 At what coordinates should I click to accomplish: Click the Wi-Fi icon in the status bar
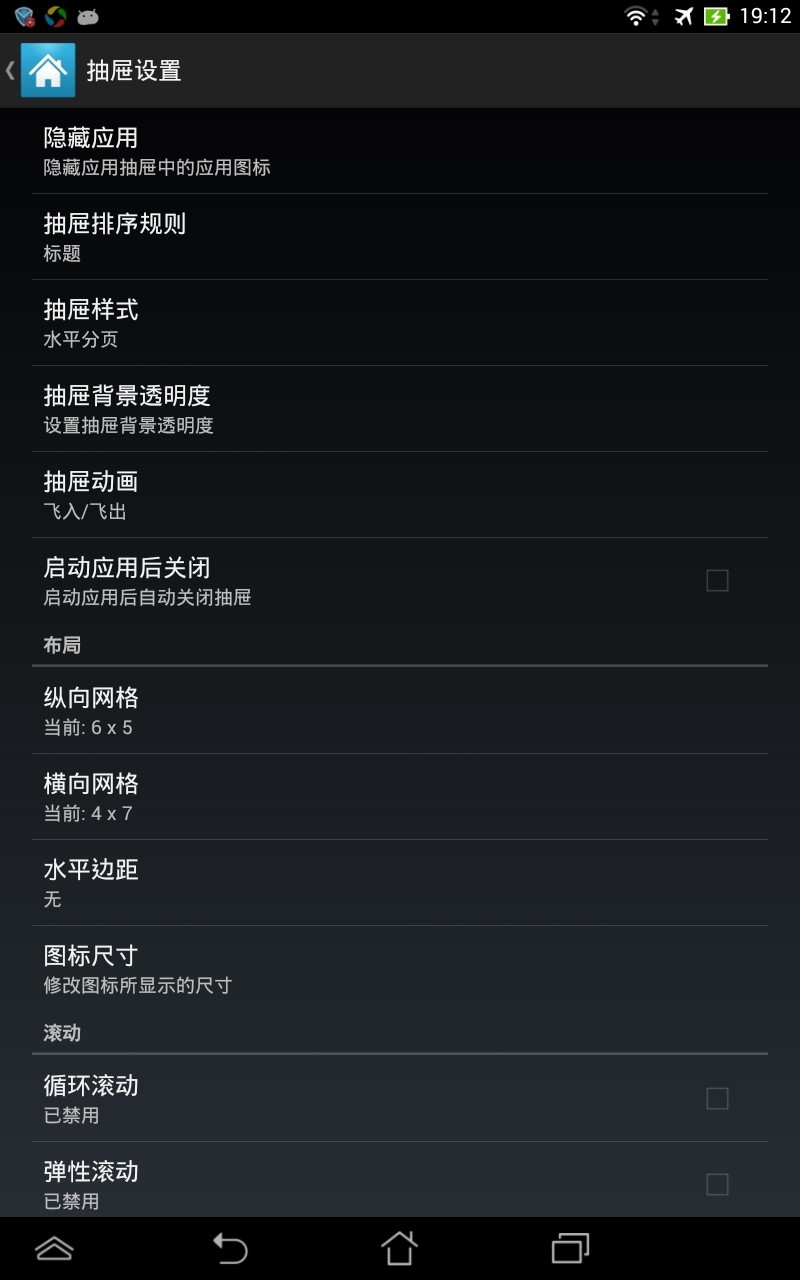click(634, 15)
